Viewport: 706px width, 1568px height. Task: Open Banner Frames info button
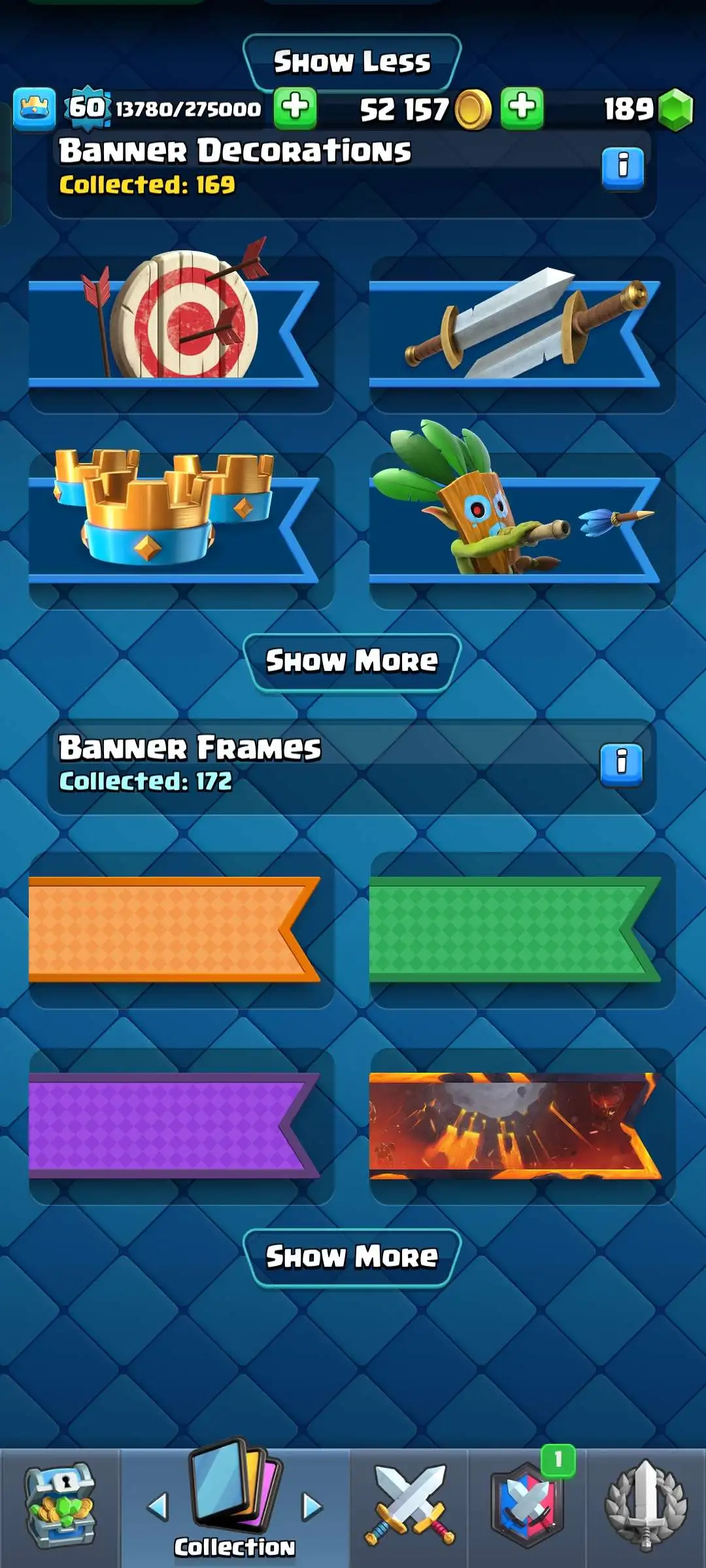(621, 764)
